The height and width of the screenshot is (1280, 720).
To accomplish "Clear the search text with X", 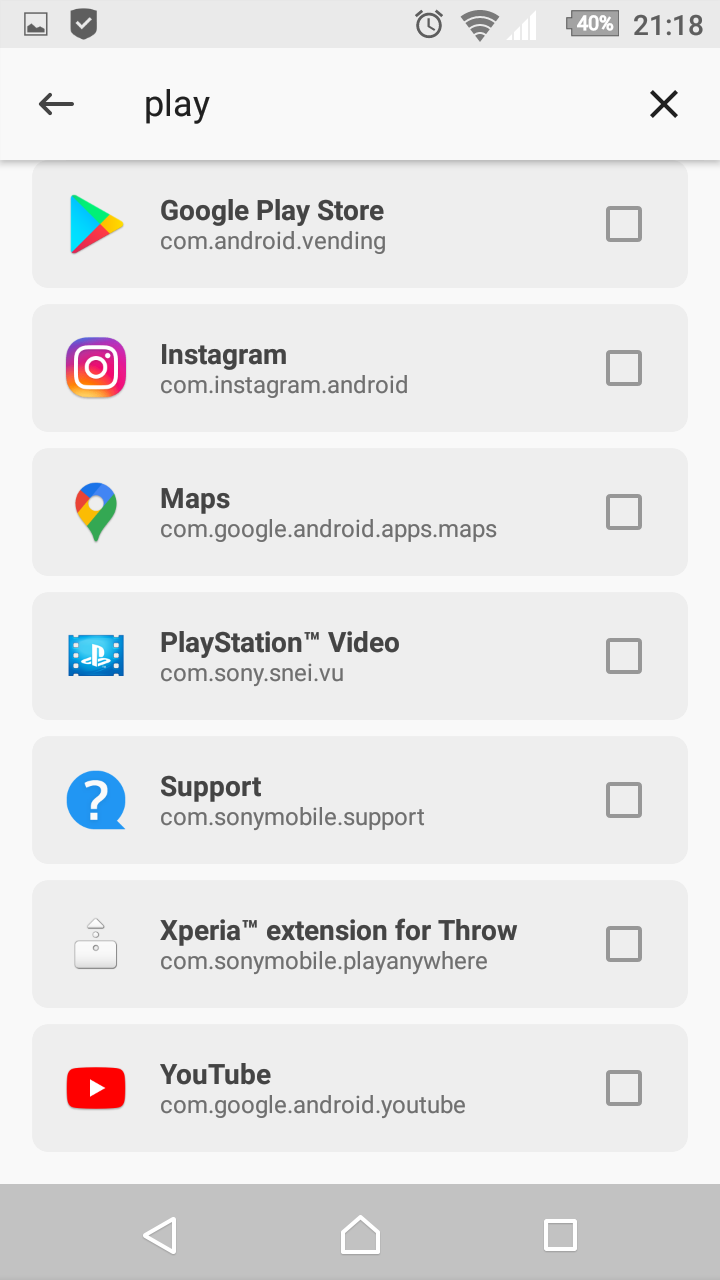I will pos(664,104).
